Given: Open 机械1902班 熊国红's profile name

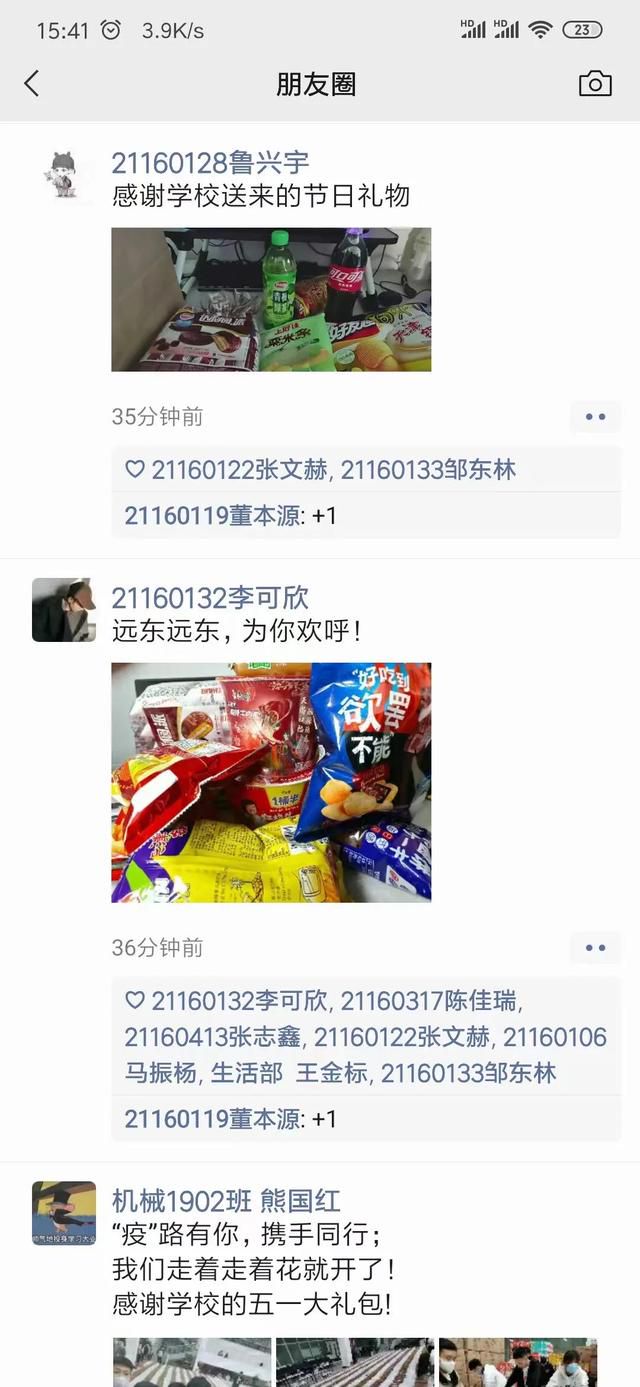Looking at the screenshot, I should point(226,1200).
